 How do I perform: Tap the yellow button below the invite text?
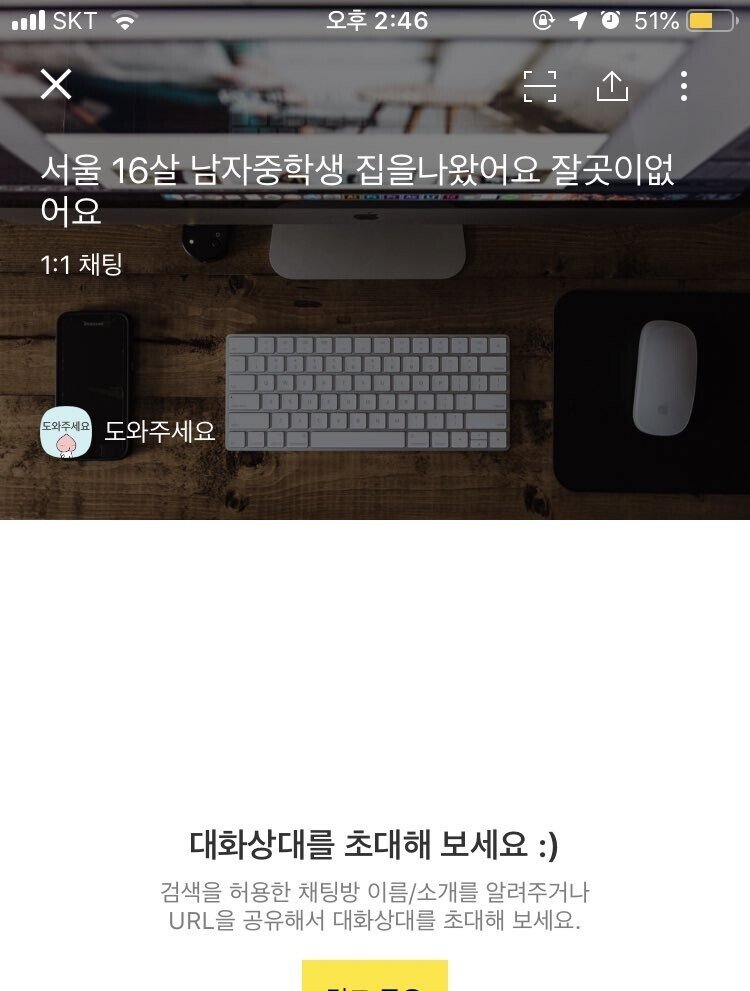click(x=375, y=977)
